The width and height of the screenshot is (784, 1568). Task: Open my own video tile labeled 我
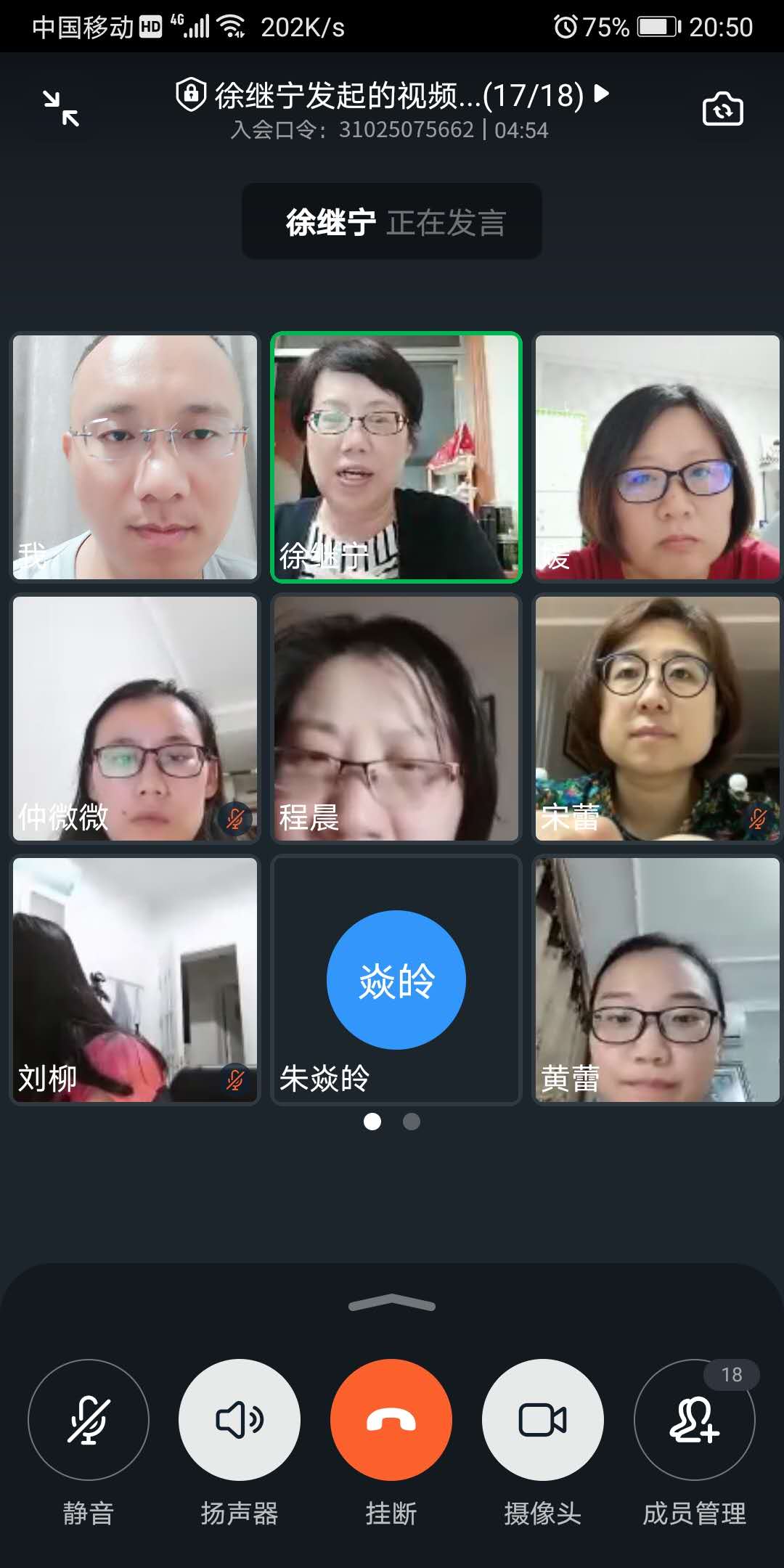[135, 457]
